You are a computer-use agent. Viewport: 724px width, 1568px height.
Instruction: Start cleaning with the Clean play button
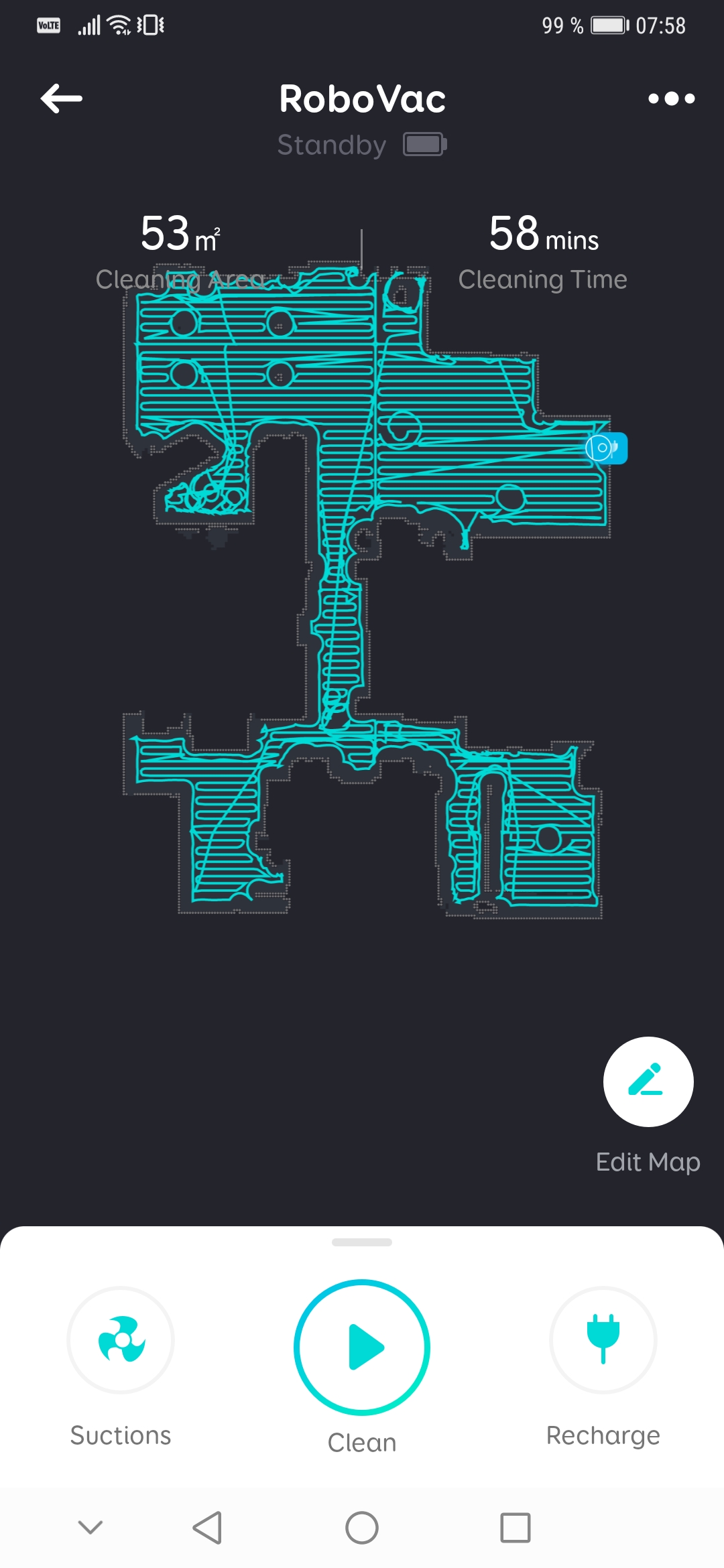point(362,1347)
